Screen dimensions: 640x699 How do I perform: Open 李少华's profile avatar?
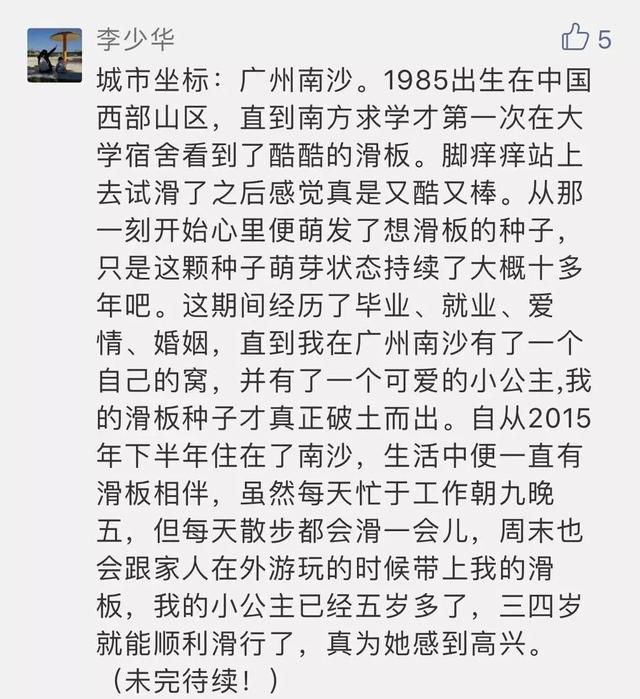click(x=54, y=55)
